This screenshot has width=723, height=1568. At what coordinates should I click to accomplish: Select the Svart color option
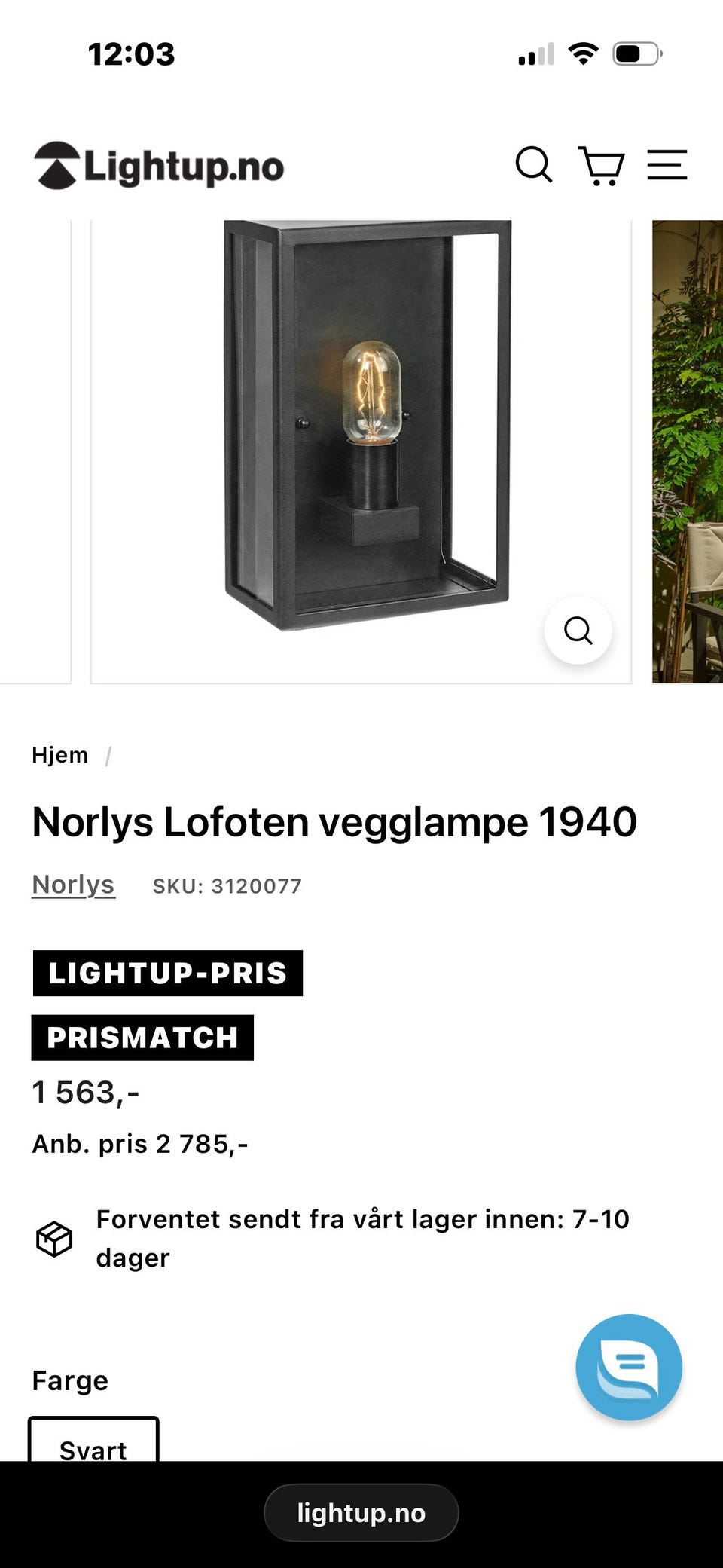pyautogui.click(x=93, y=1441)
